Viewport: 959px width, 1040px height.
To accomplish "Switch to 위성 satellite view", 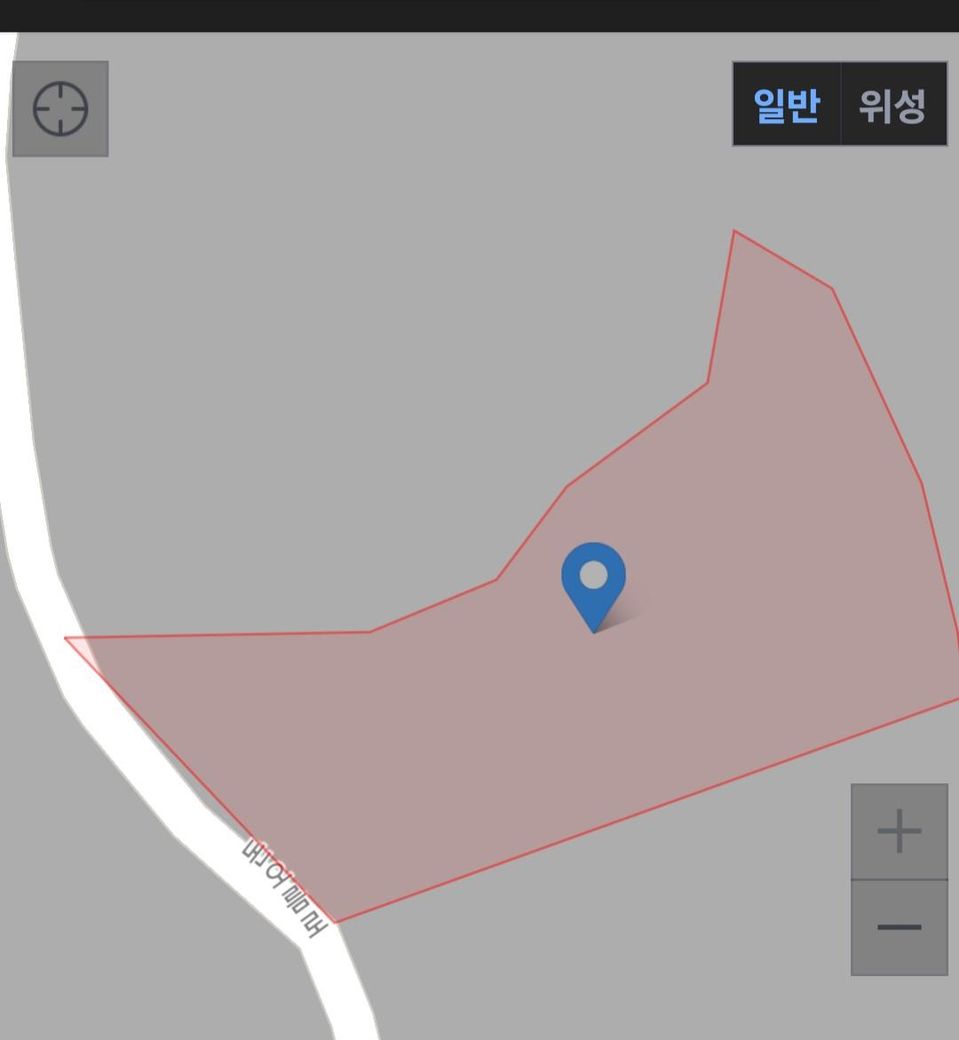I will coord(893,105).
